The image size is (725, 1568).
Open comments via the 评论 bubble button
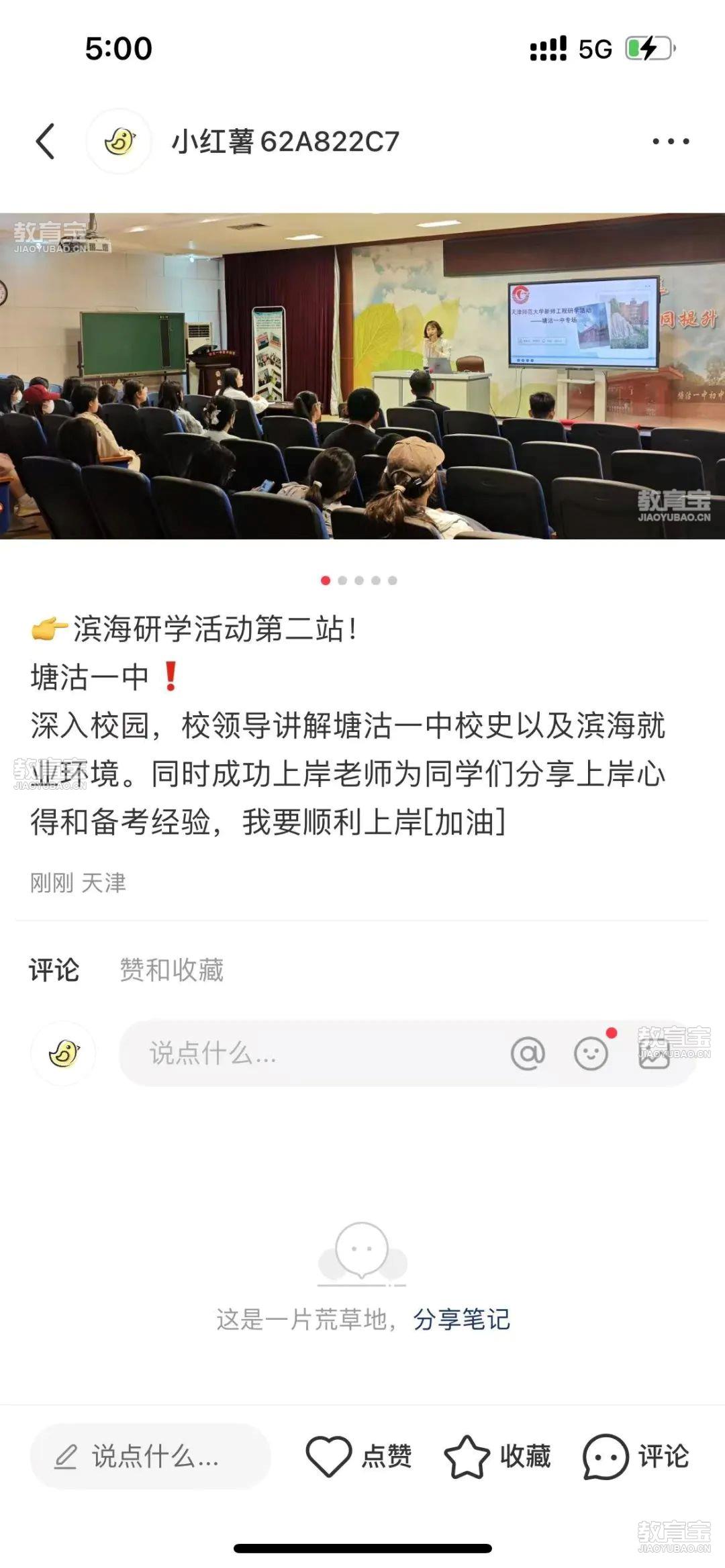tap(636, 1457)
